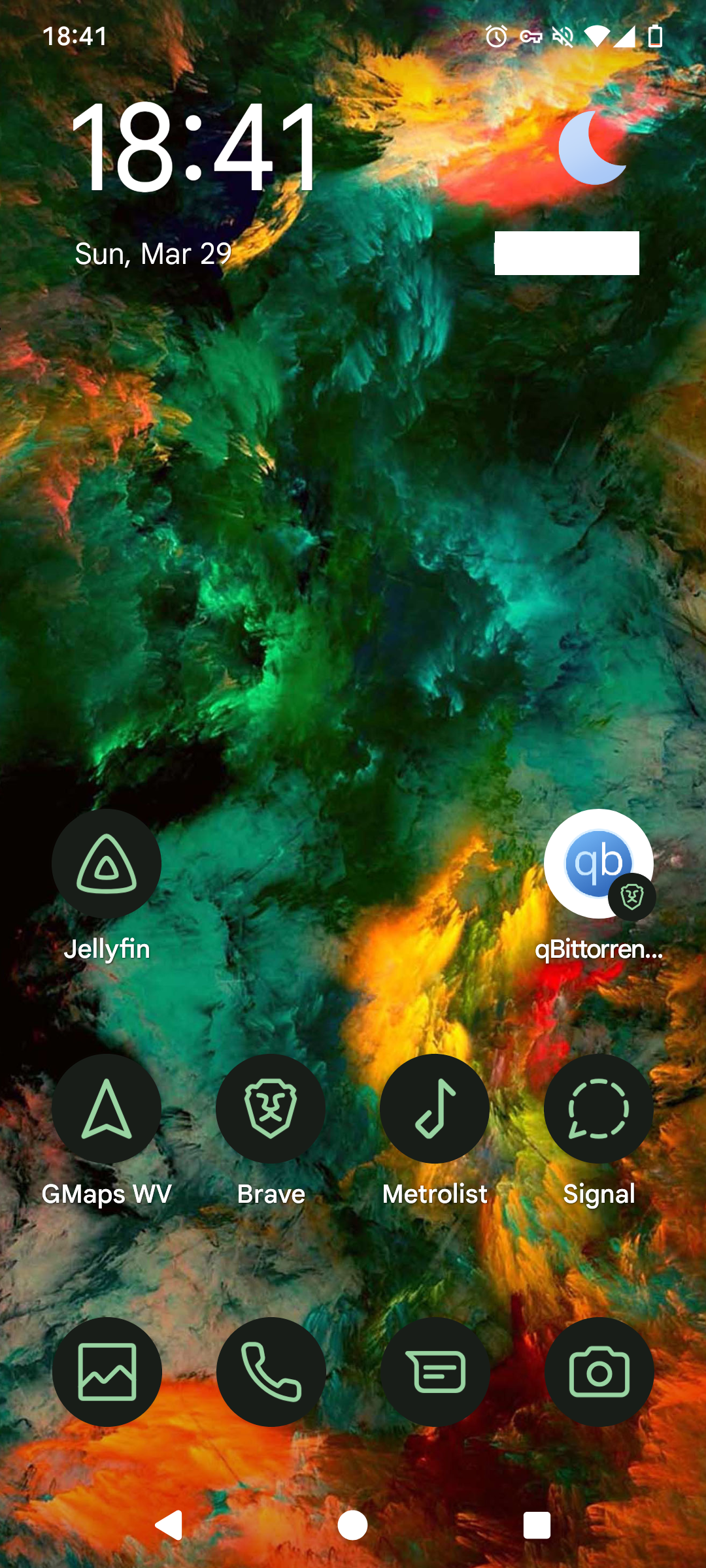Screen dimensions: 706x1568
Task: Open the gallery app in the dock
Action: (107, 1371)
